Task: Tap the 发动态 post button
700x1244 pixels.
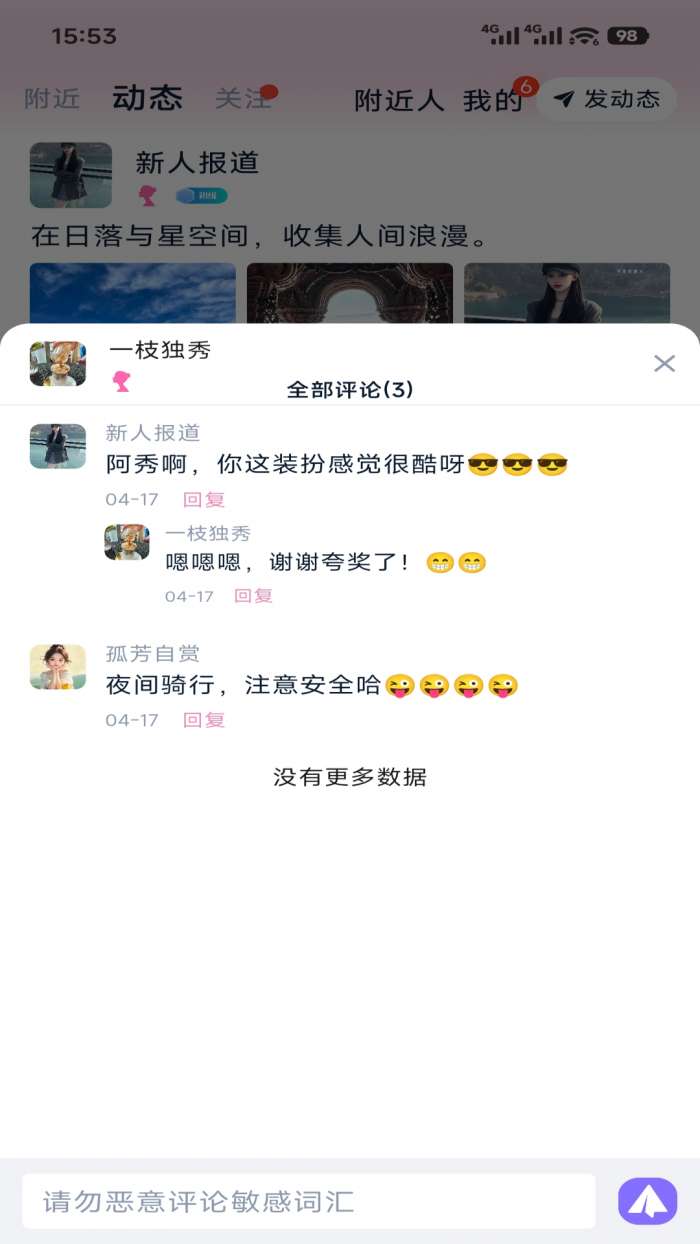Action: point(607,99)
